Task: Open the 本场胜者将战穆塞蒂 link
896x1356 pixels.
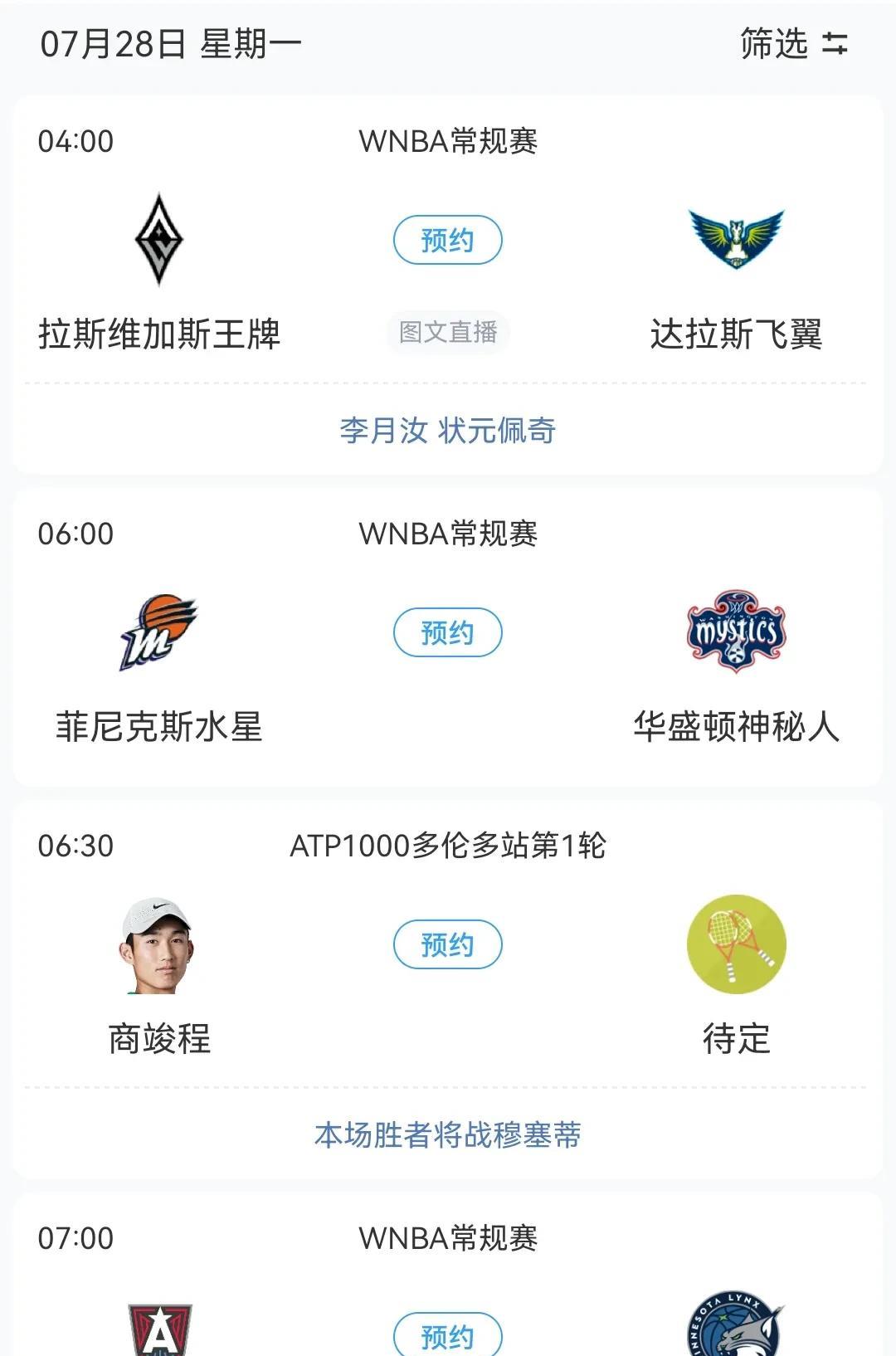Action: [447, 1134]
